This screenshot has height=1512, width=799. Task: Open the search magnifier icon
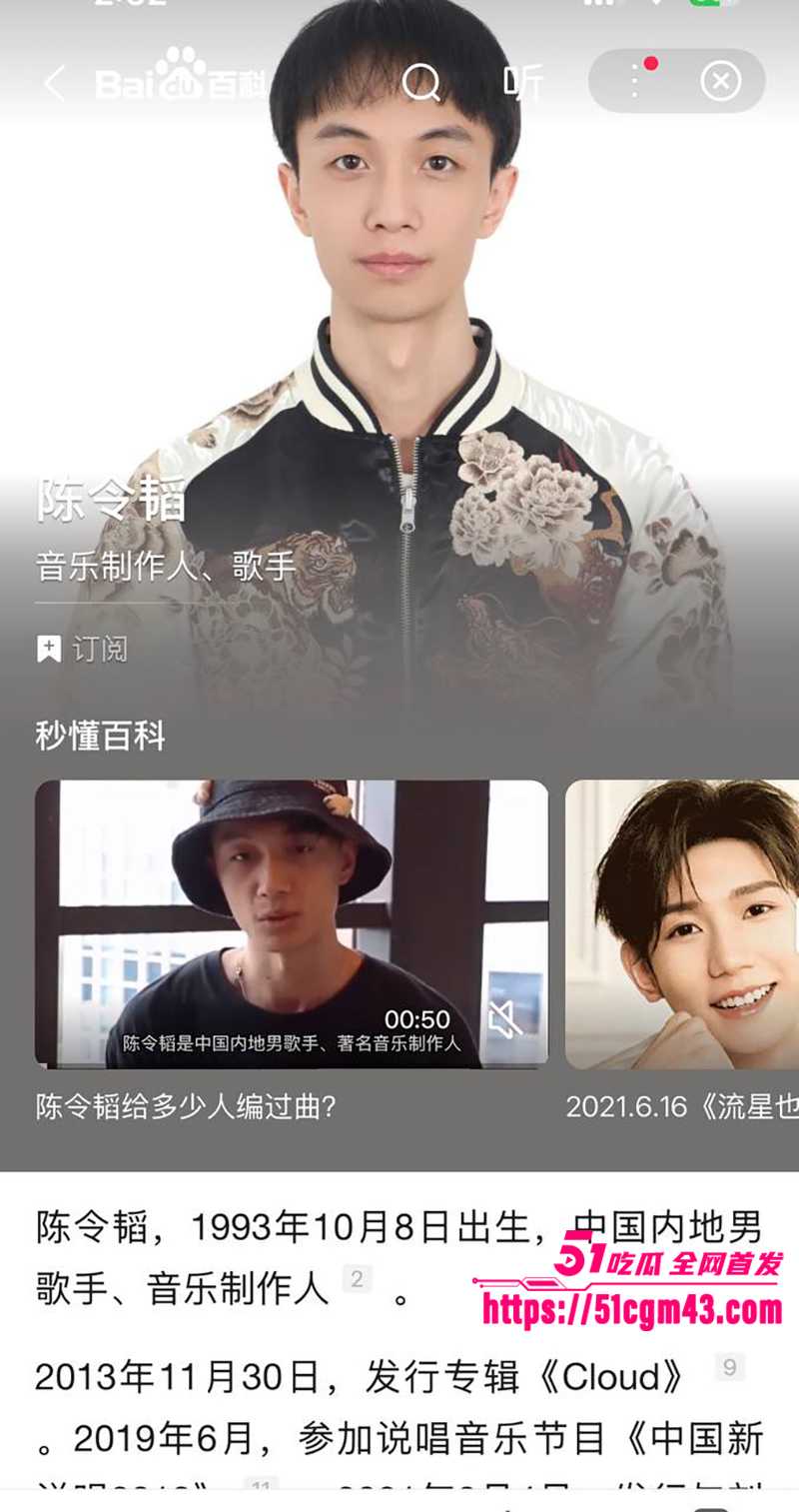click(421, 83)
